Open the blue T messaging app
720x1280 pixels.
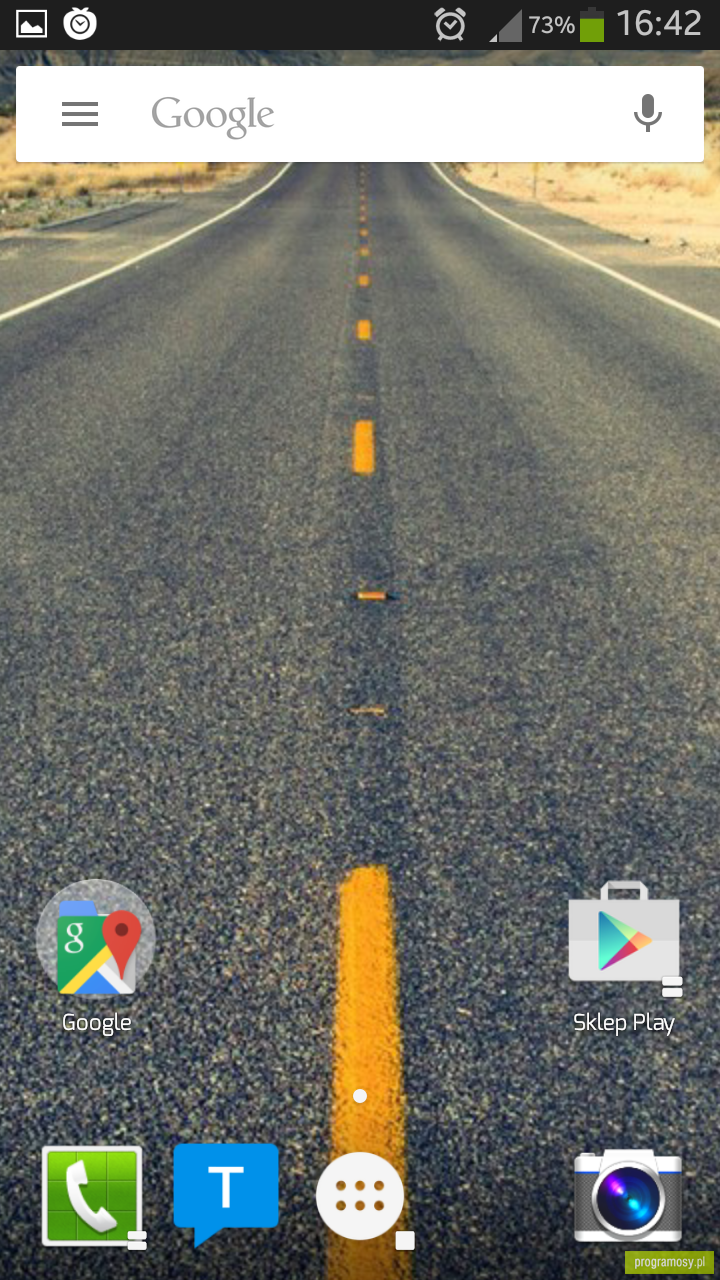[226, 1193]
